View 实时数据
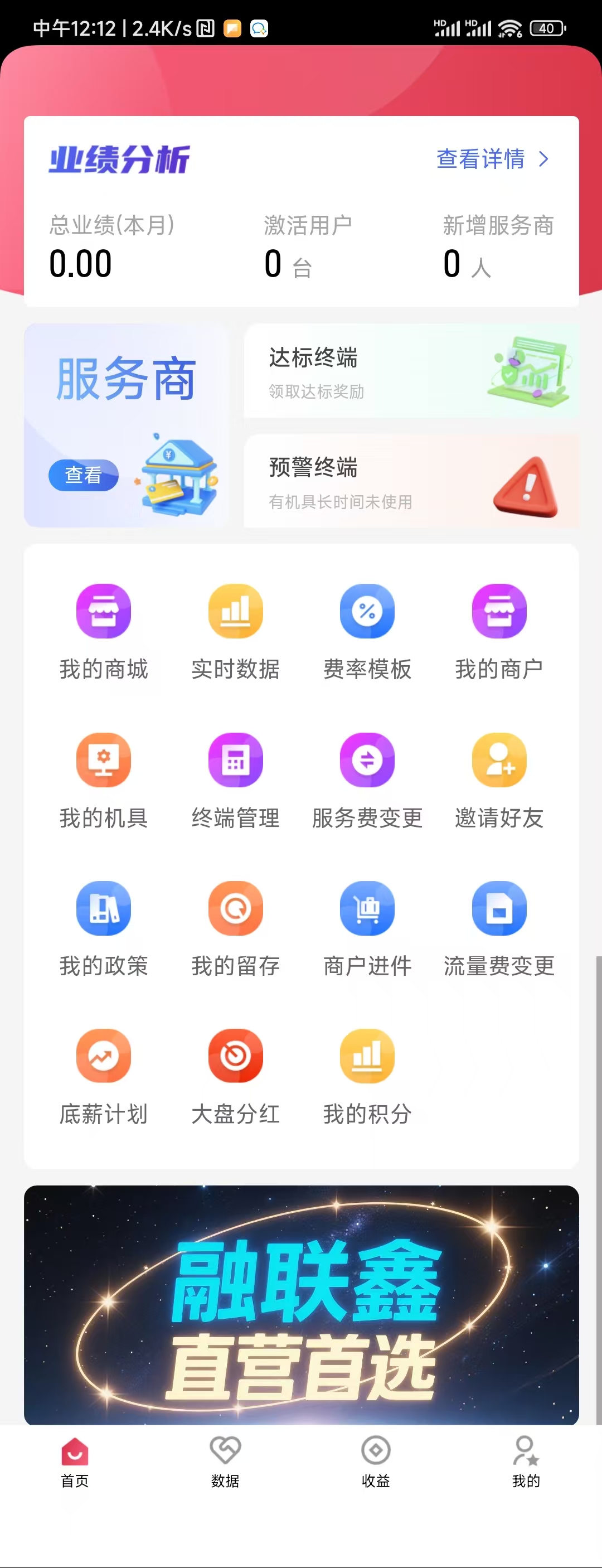 [x=236, y=631]
